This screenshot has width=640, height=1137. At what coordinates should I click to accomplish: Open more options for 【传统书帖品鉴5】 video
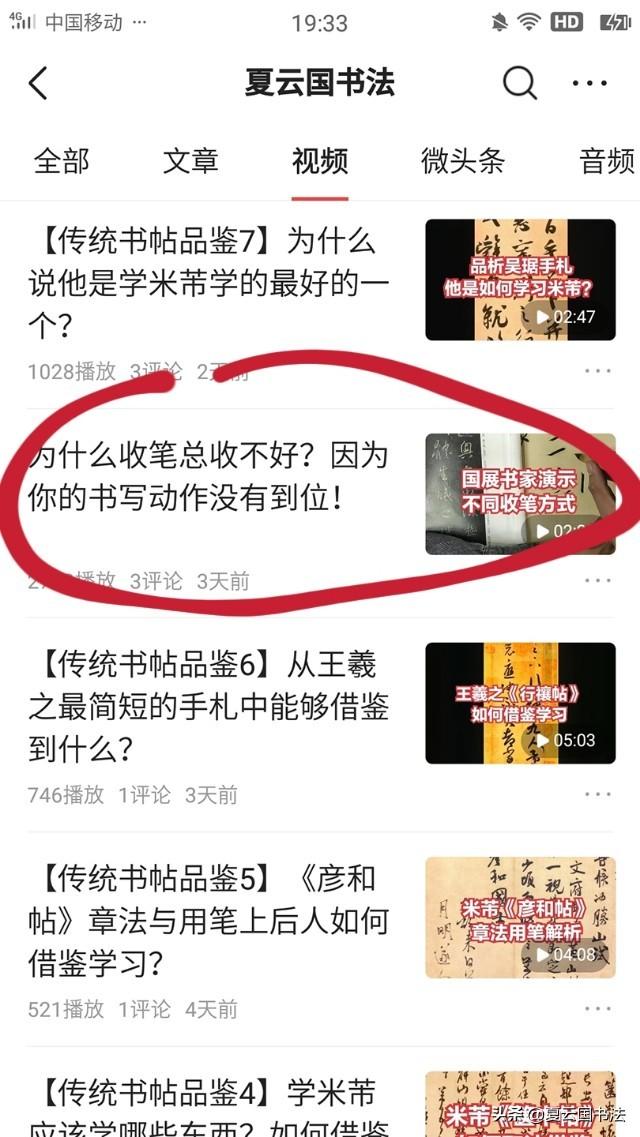[598, 1008]
